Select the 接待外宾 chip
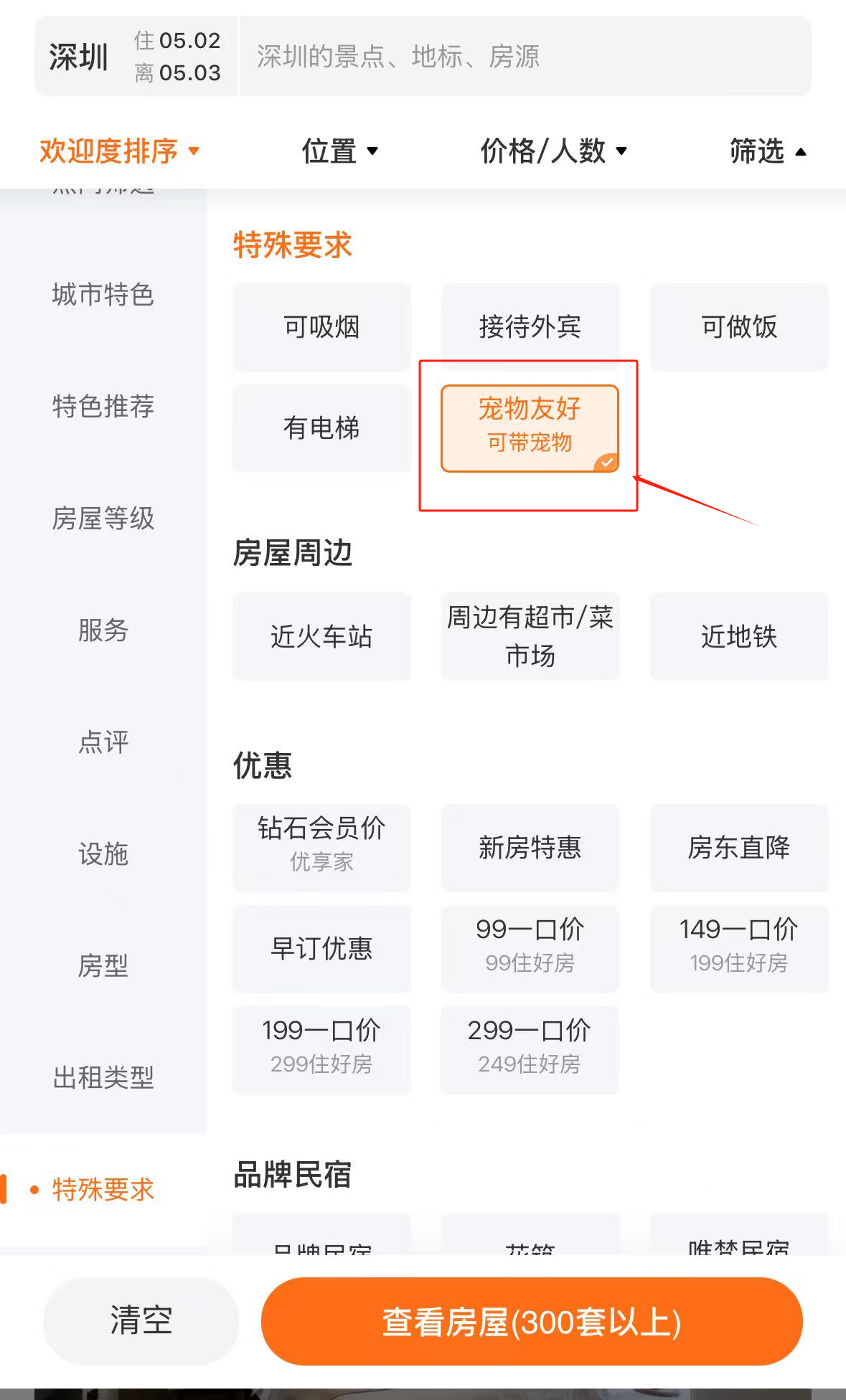 [x=530, y=327]
